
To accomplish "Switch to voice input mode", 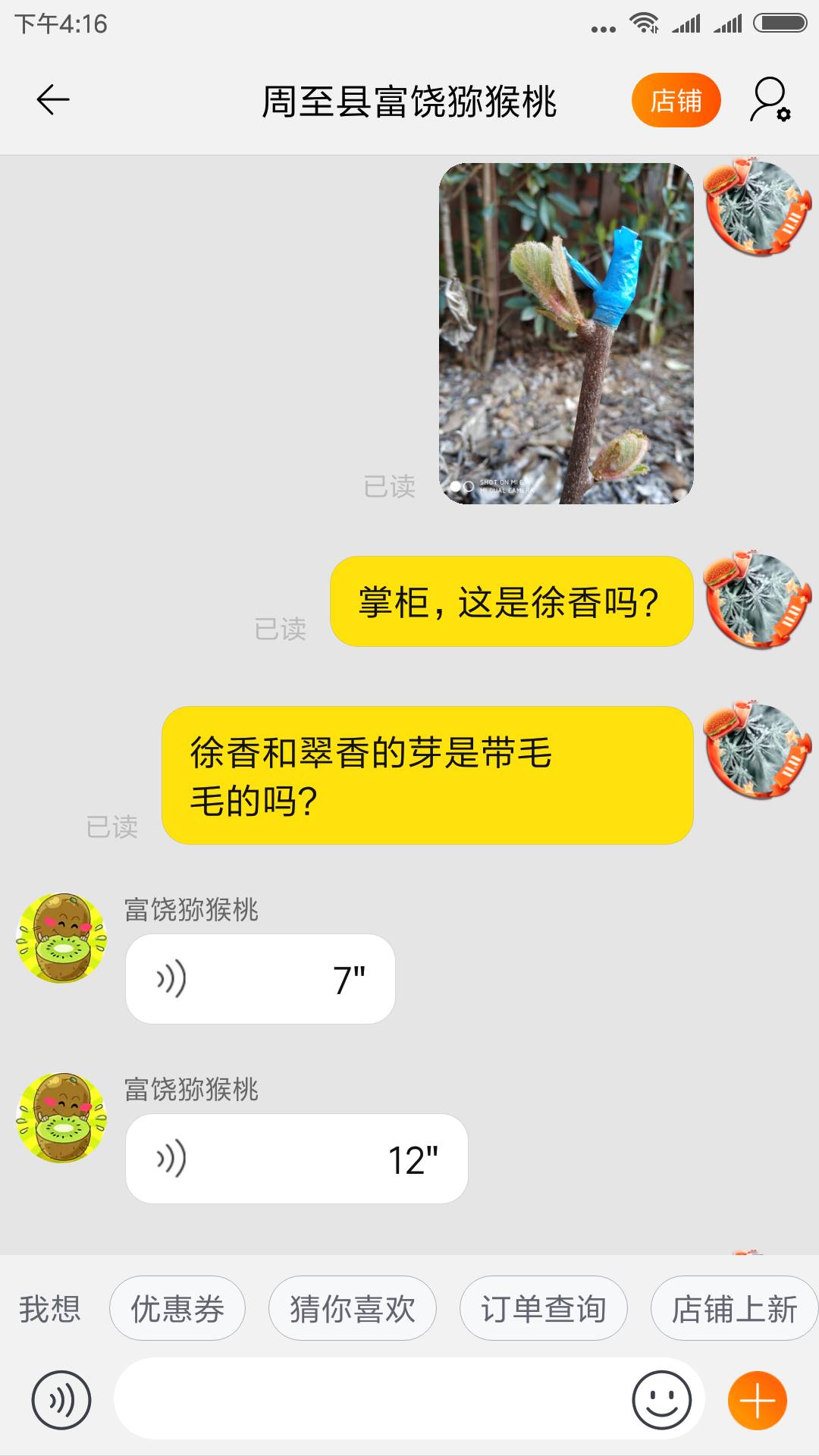I will click(61, 1401).
